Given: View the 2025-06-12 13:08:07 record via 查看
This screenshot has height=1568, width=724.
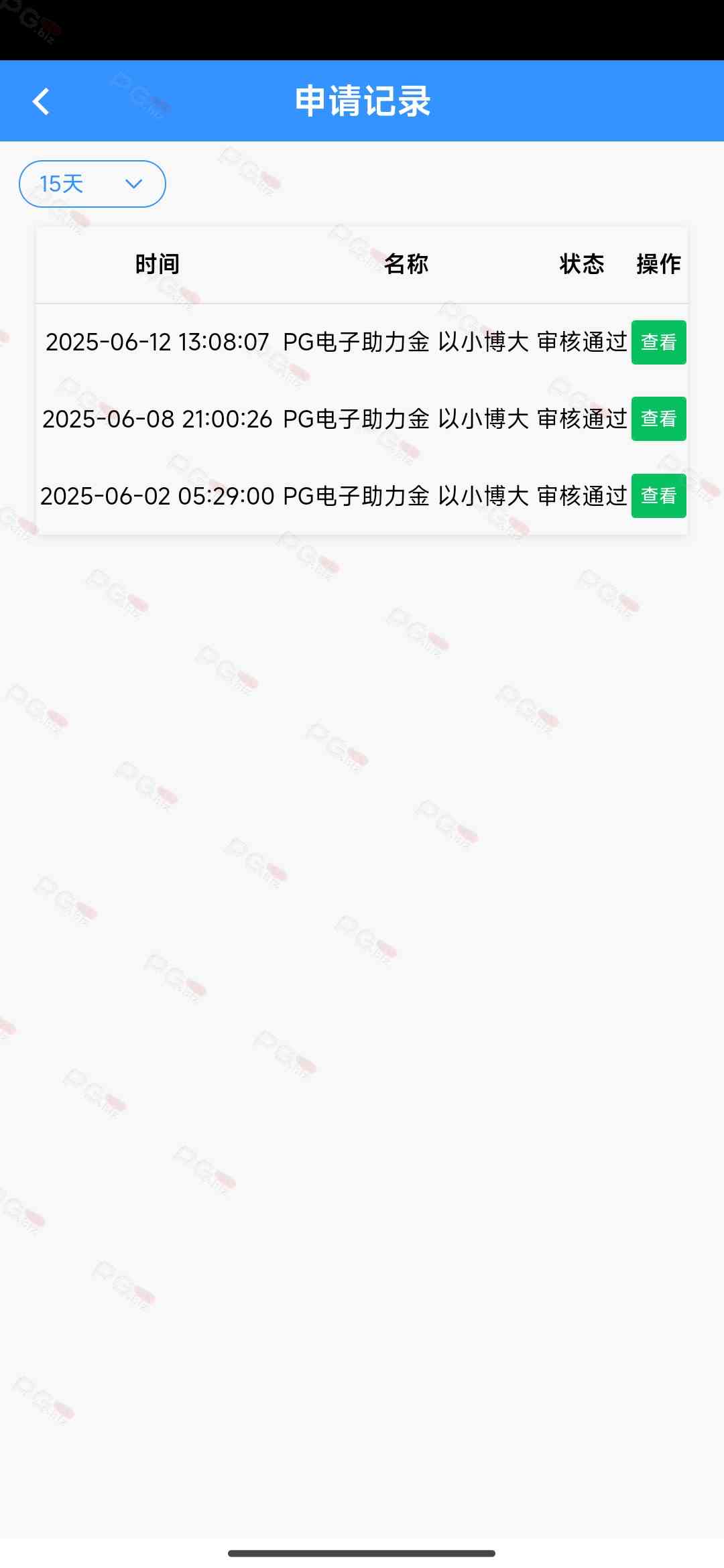Looking at the screenshot, I should pyautogui.click(x=658, y=342).
